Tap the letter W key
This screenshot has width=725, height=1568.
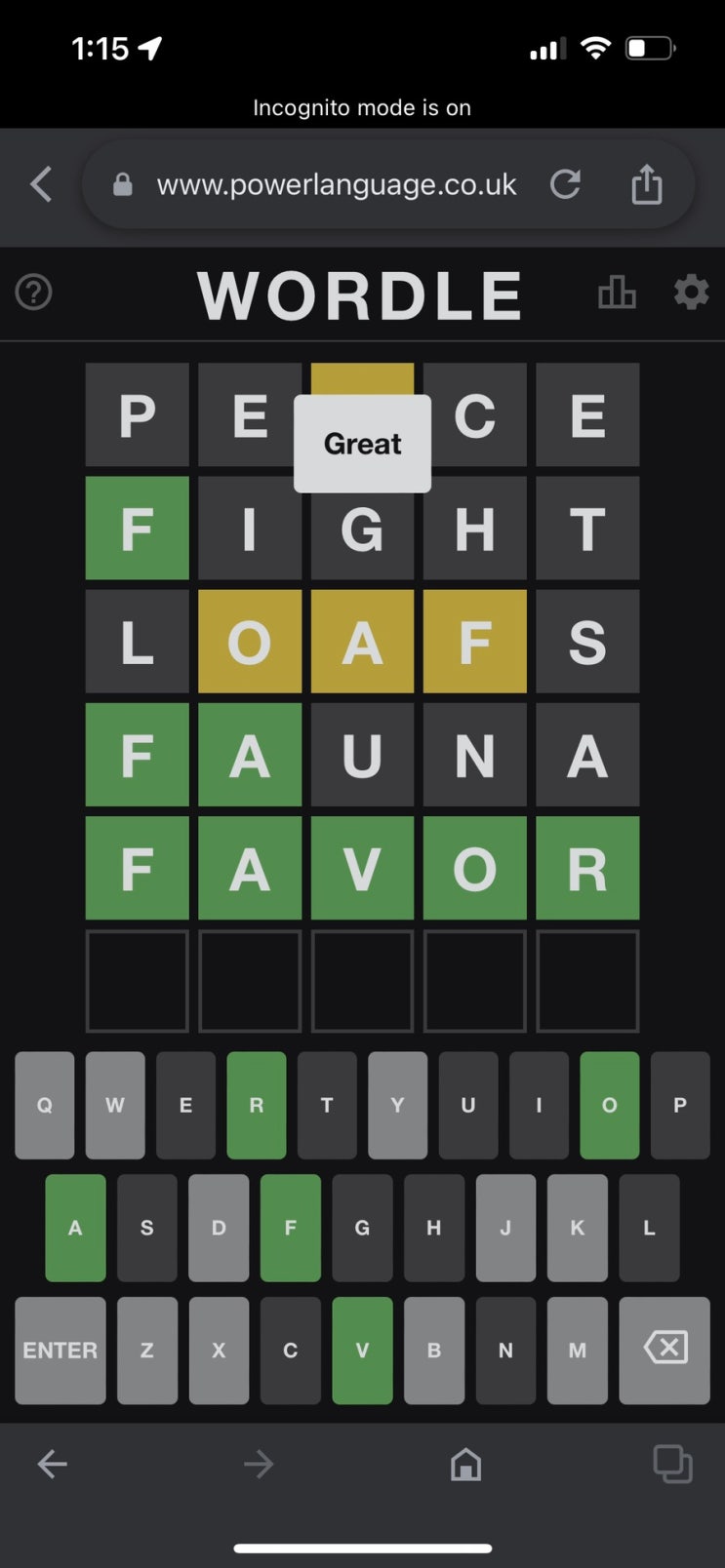115,1105
